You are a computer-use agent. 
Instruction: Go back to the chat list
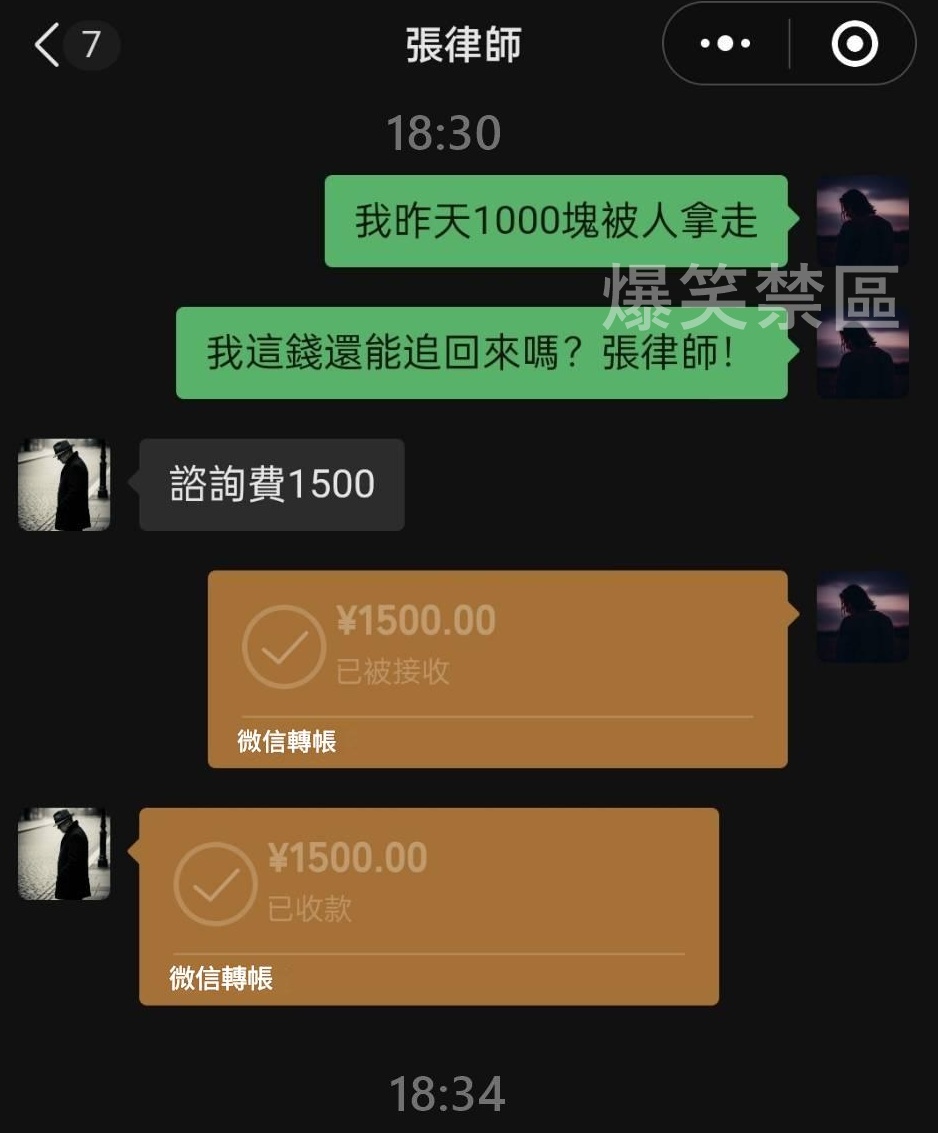48,46
